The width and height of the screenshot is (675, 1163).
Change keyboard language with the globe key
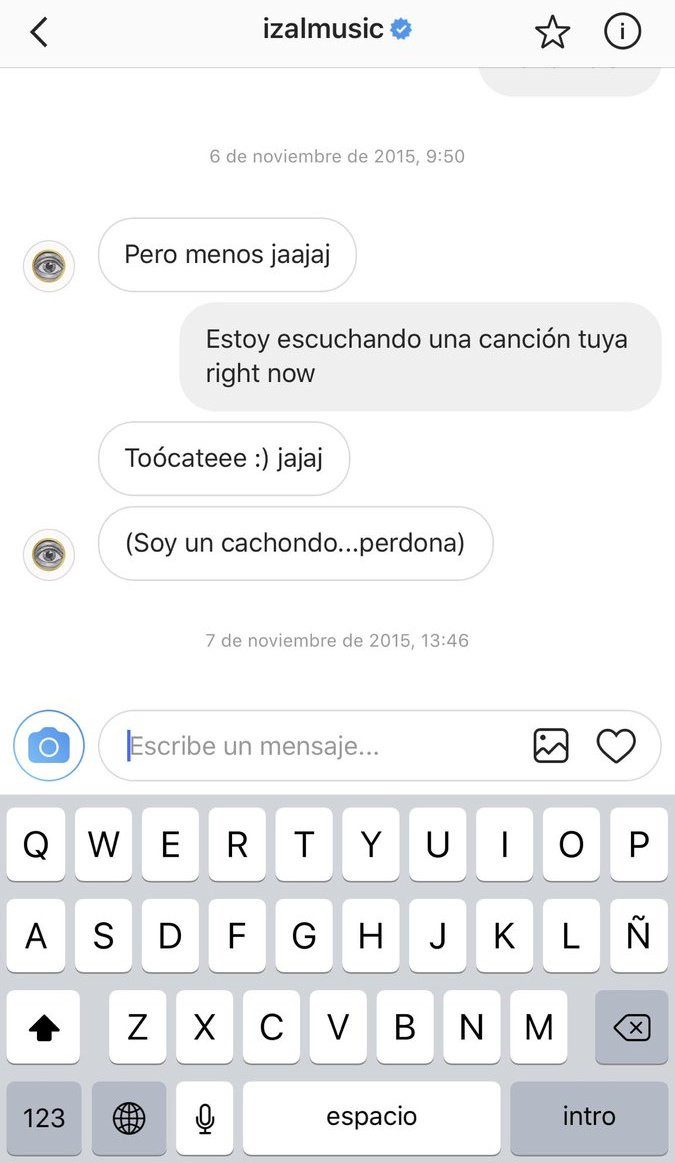click(129, 1117)
